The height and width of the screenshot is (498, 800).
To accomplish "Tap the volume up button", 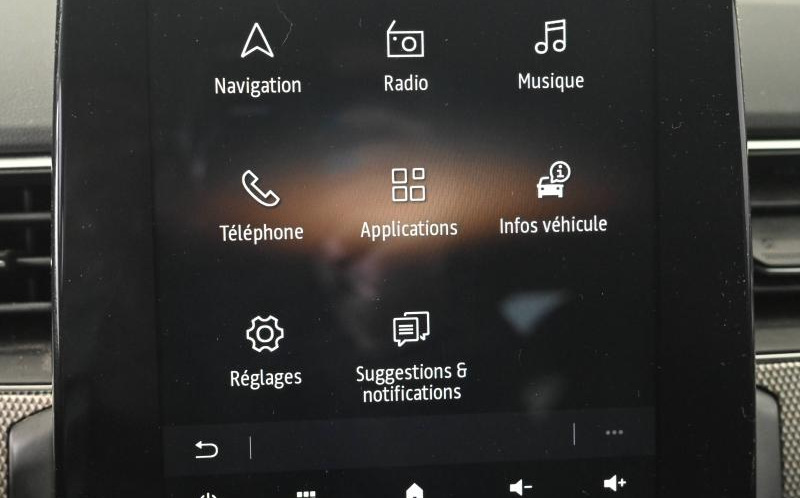I will (614, 484).
